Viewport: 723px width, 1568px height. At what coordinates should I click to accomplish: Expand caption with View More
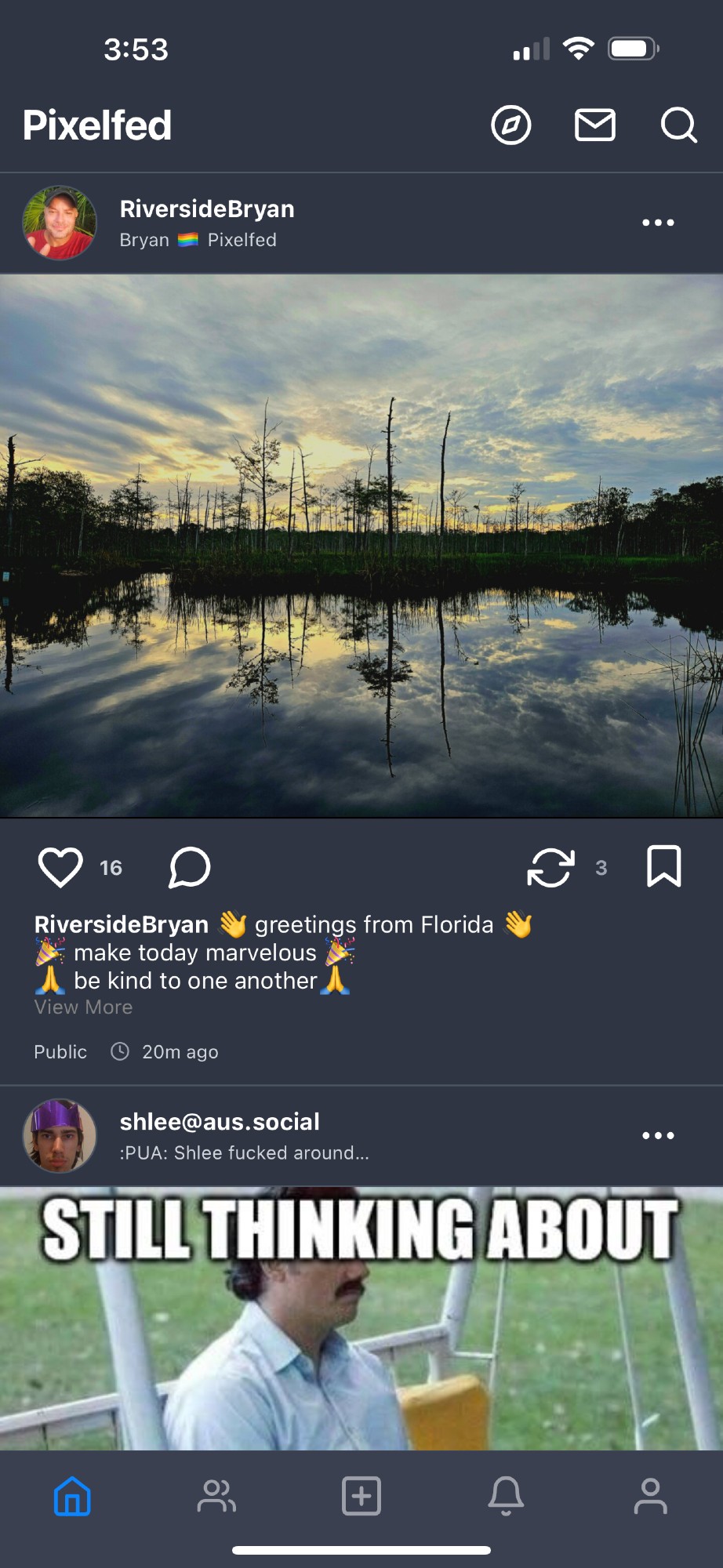83,1007
